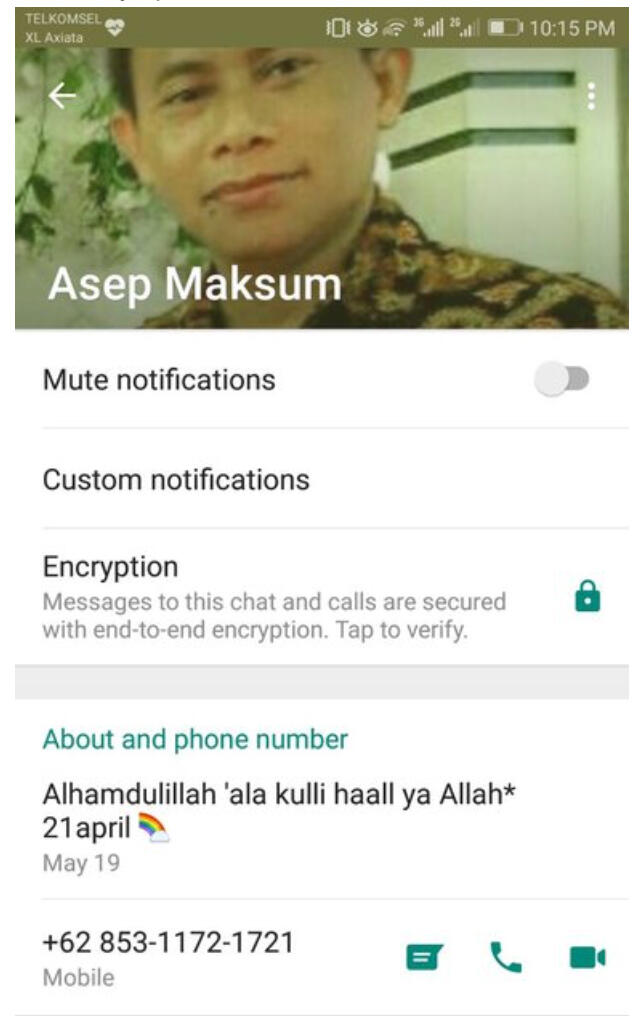Open Custom notifications settings

pos(176,480)
